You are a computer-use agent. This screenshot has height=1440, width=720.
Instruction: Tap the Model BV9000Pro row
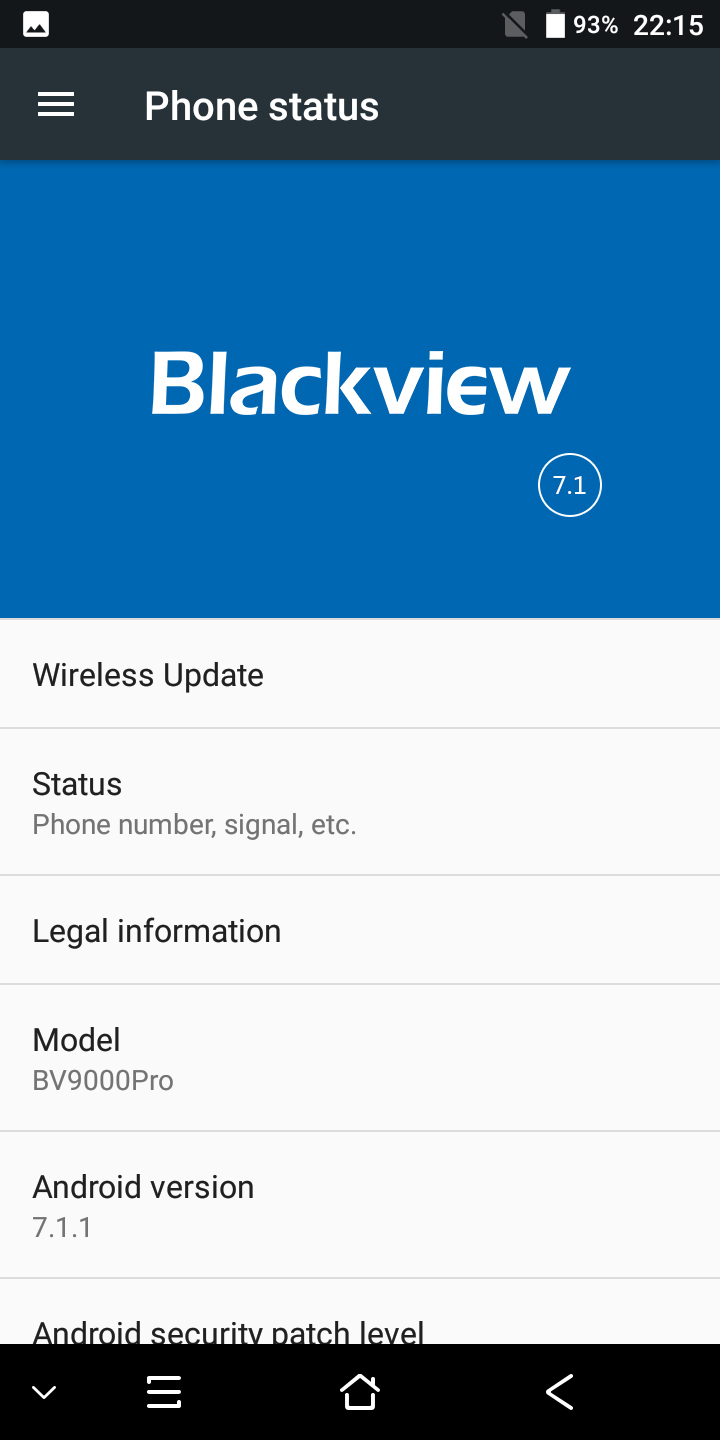(360, 1058)
